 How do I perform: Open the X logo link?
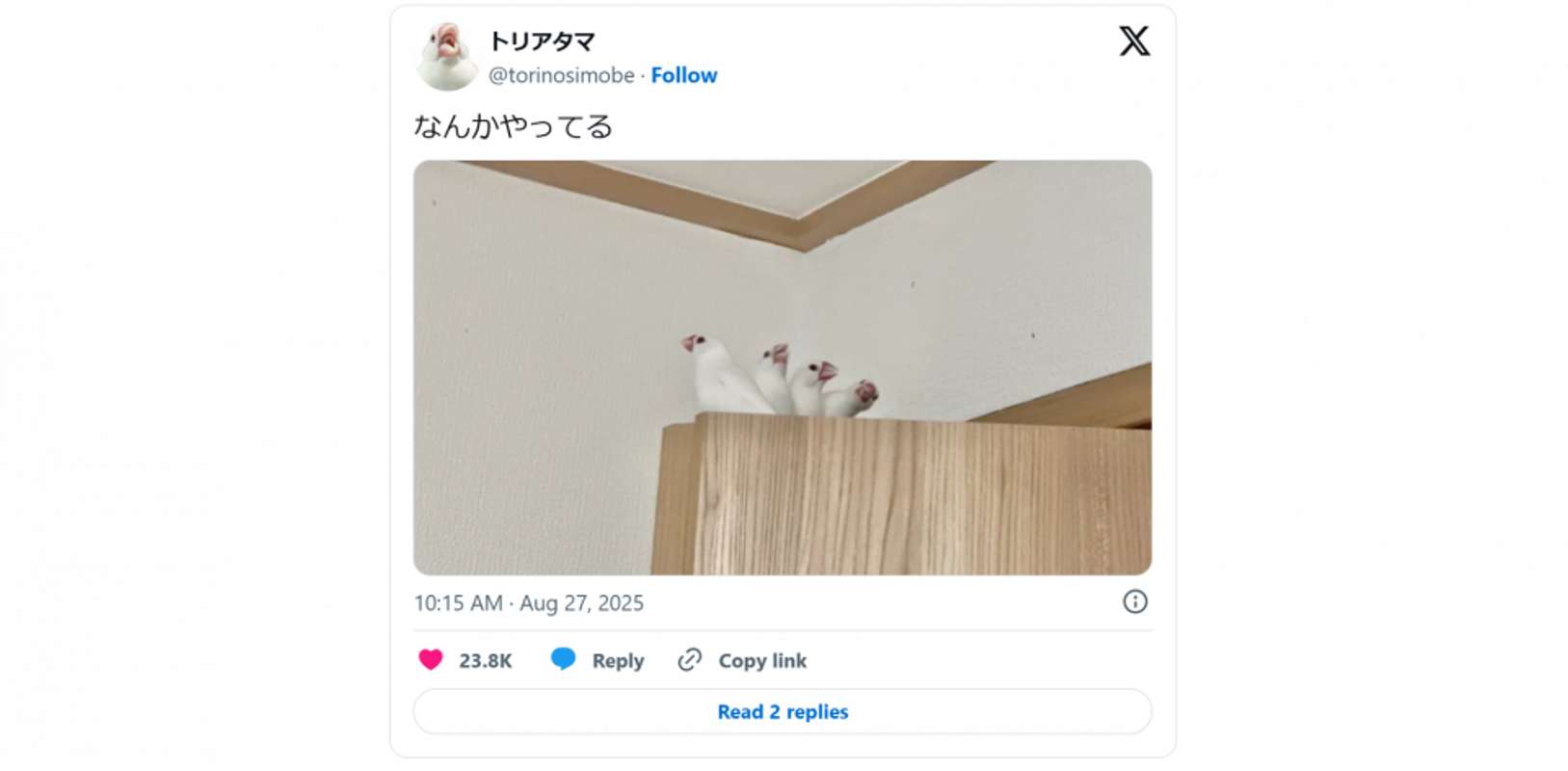[1133, 41]
